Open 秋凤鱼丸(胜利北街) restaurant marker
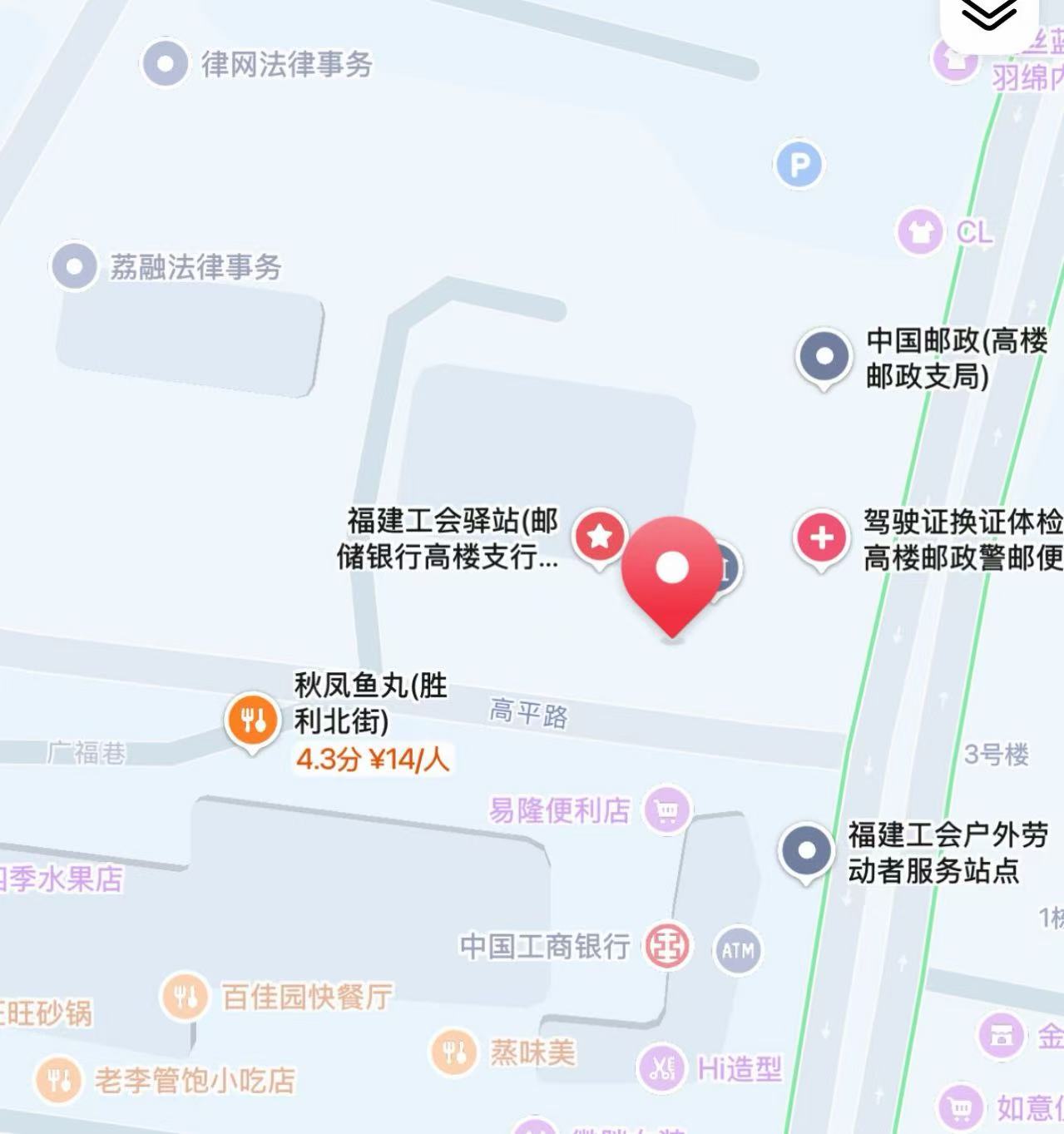This screenshot has width=1064, height=1134. point(253,720)
